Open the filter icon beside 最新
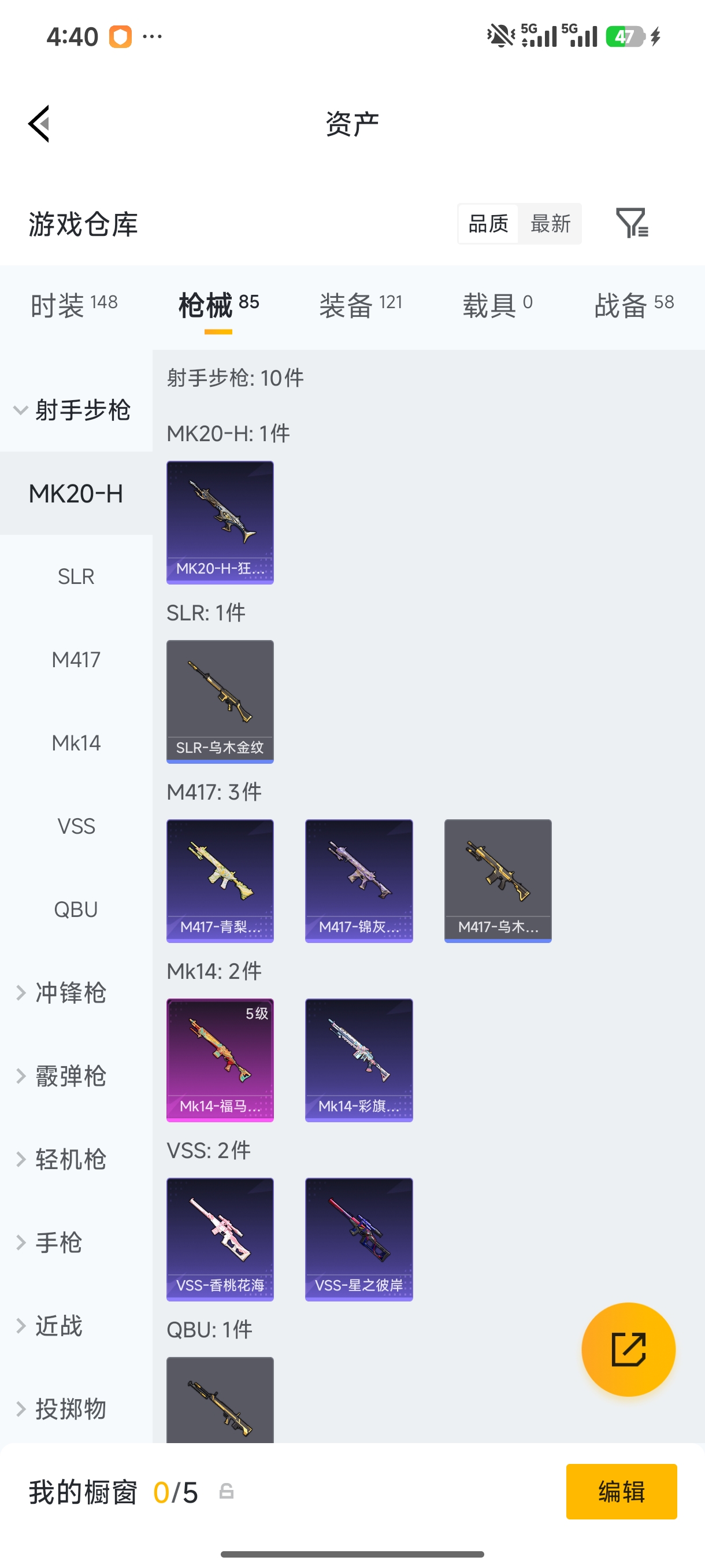705x1568 pixels. point(632,223)
